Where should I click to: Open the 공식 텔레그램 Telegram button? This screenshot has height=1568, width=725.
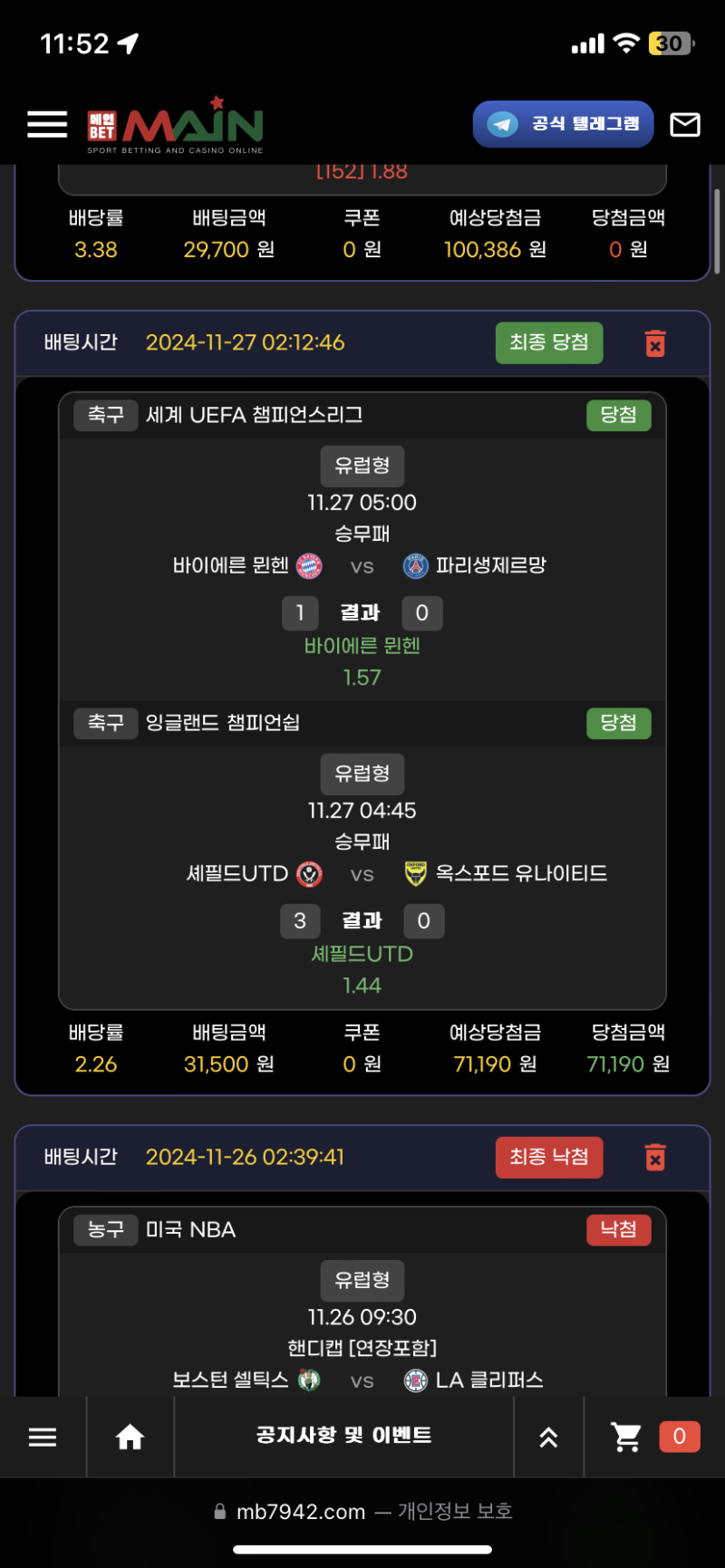(563, 124)
